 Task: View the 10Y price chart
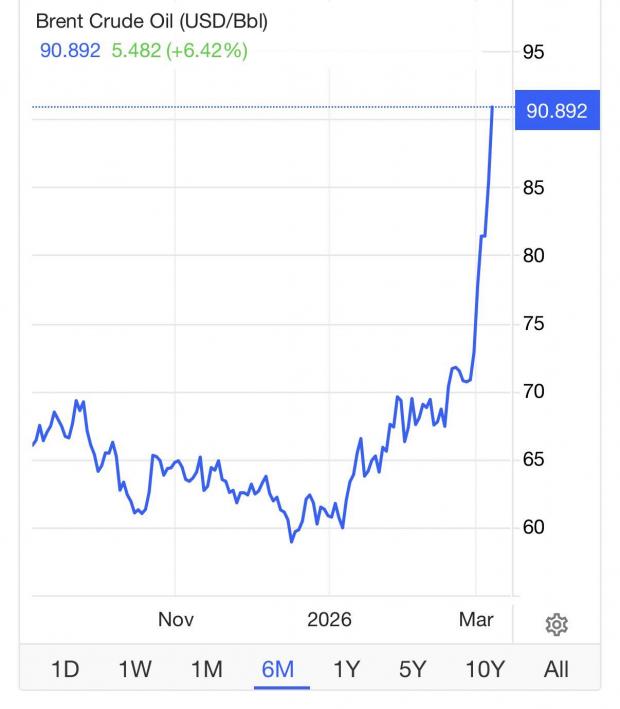485,669
